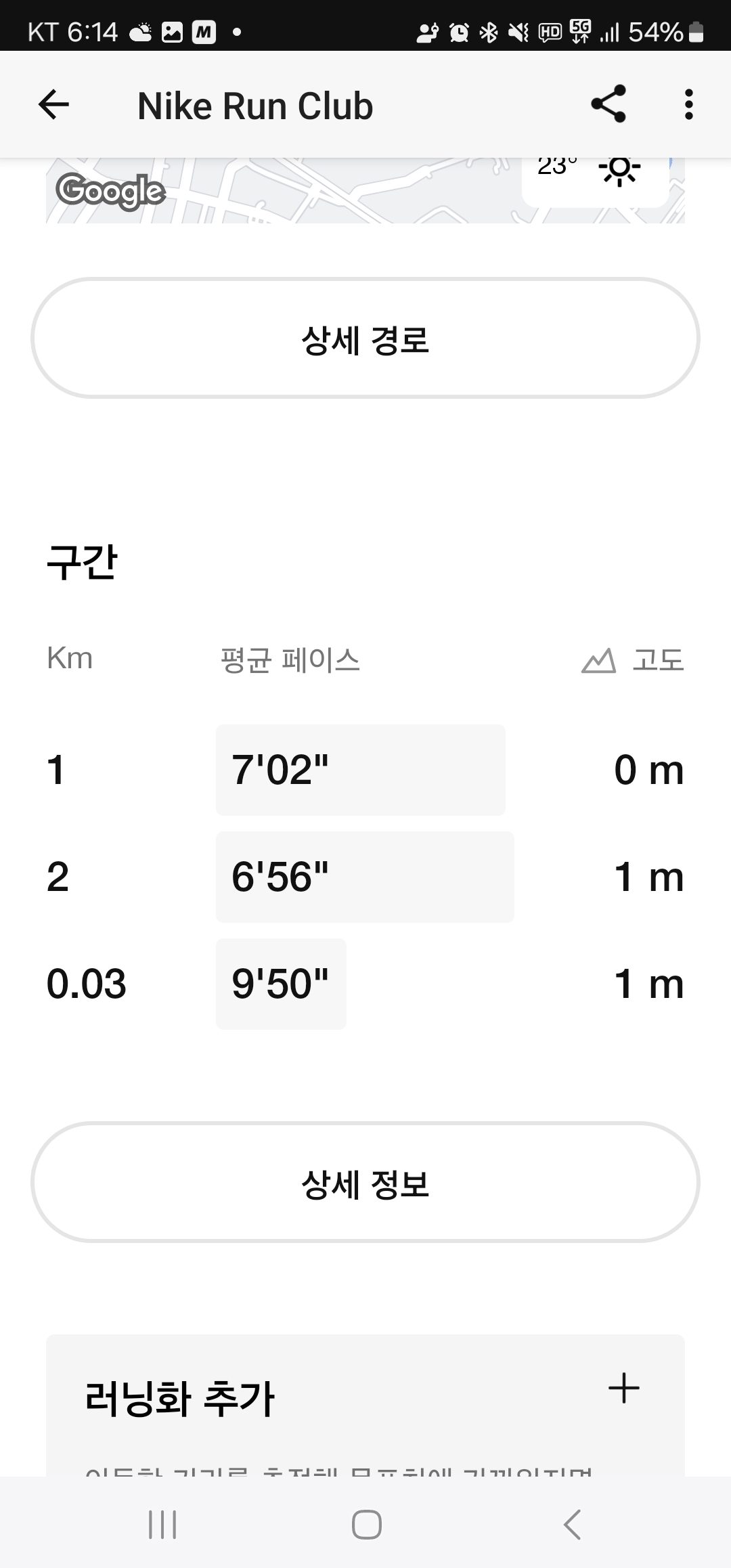
Task: Go back using the app bar arrow
Action: pyautogui.click(x=54, y=105)
